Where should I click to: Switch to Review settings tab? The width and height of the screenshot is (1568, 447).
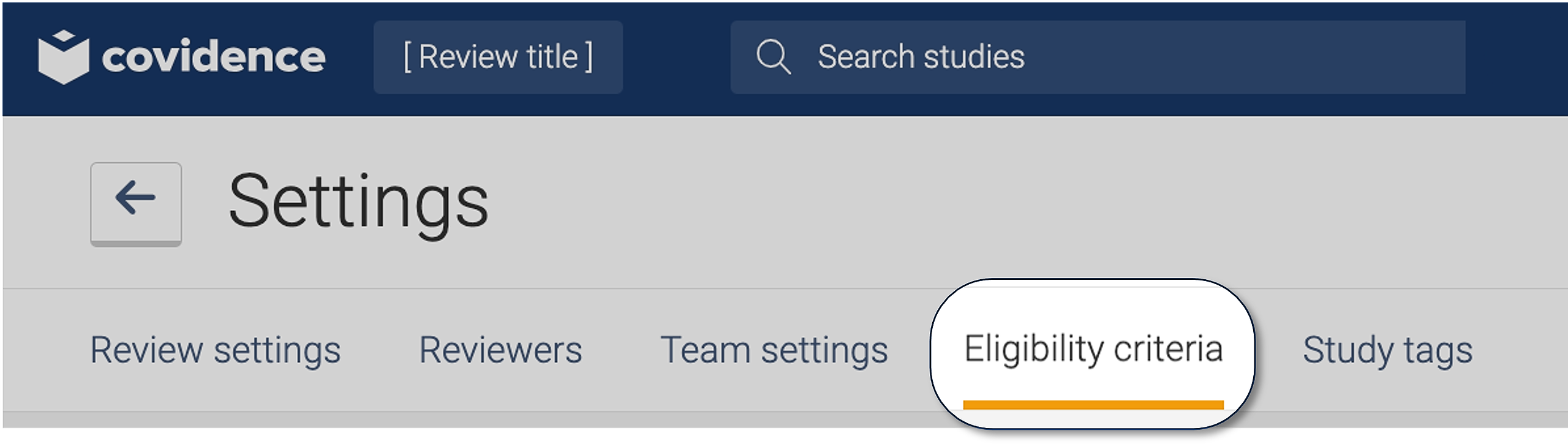[x=215, y=350]
